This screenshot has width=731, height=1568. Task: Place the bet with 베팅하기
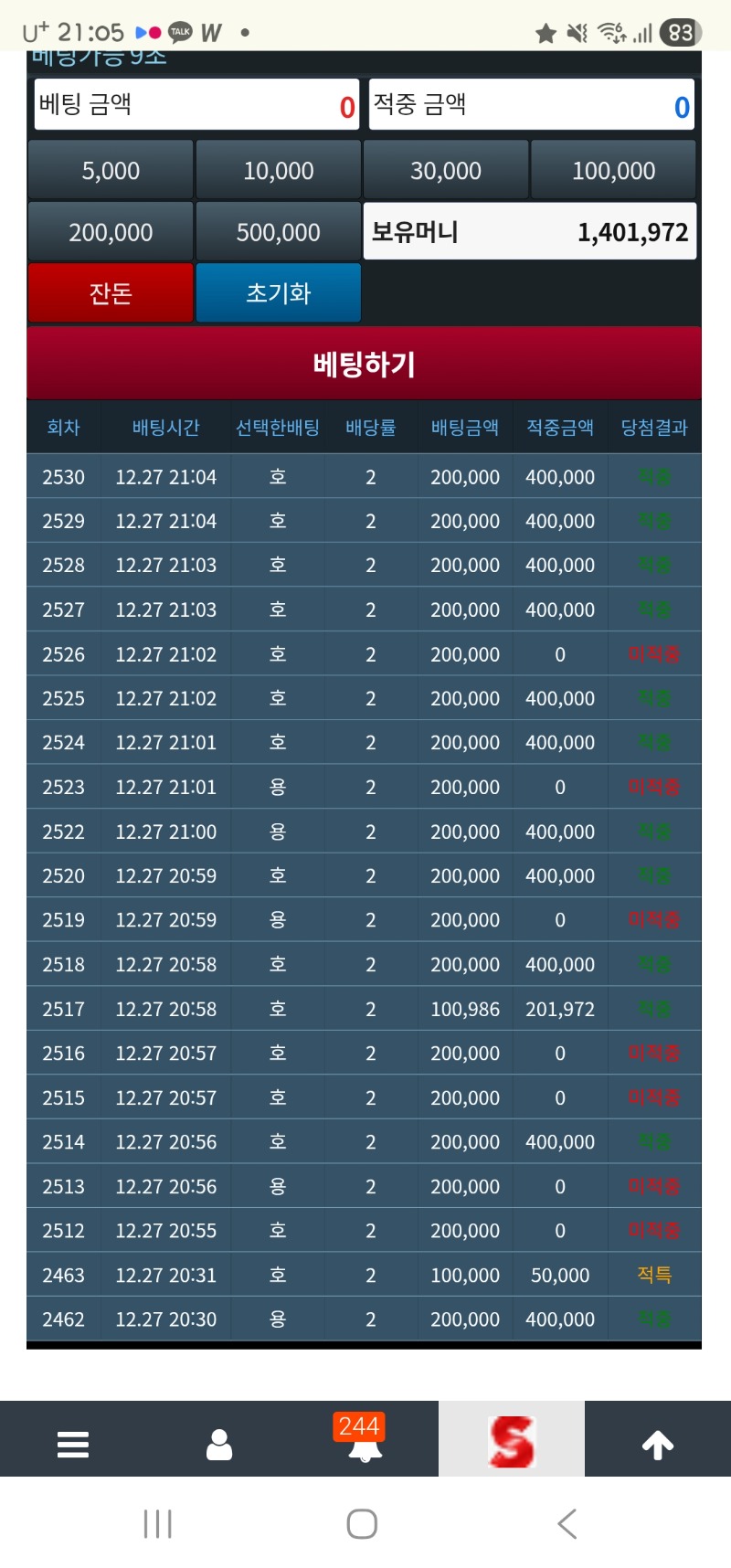[x=364, y=365]
